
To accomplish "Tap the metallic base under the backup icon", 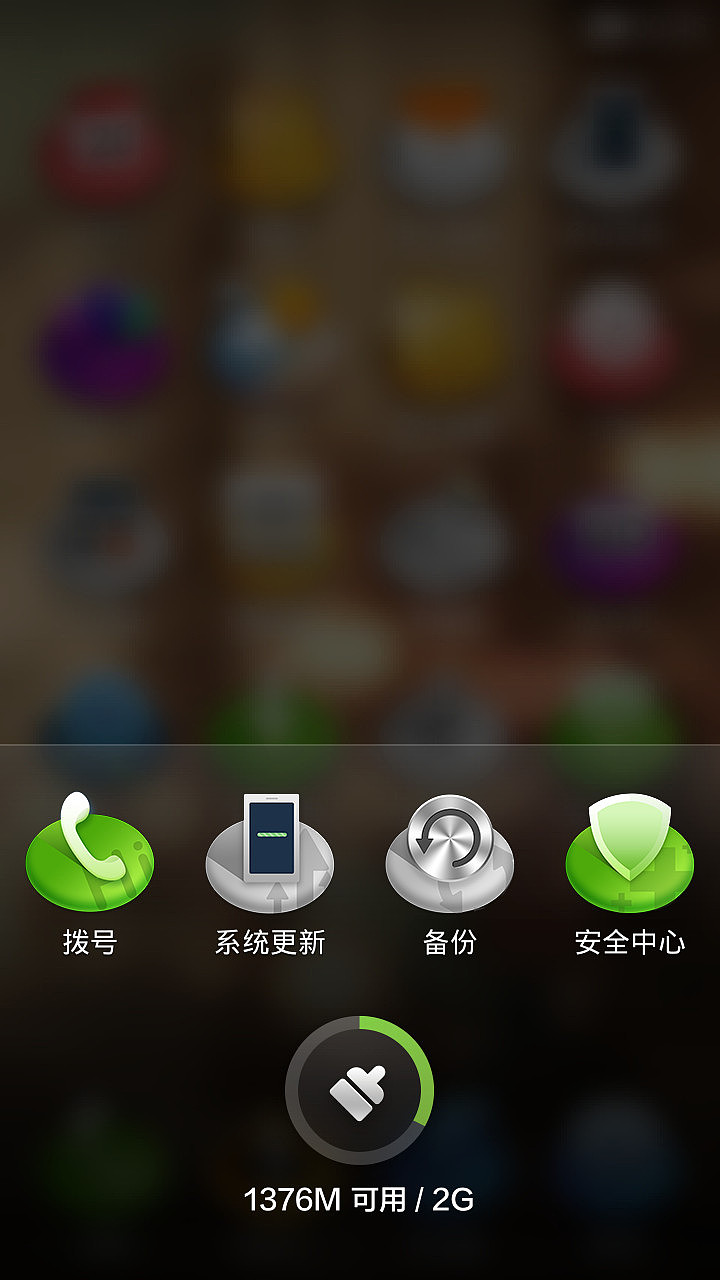I will point(452,890).
